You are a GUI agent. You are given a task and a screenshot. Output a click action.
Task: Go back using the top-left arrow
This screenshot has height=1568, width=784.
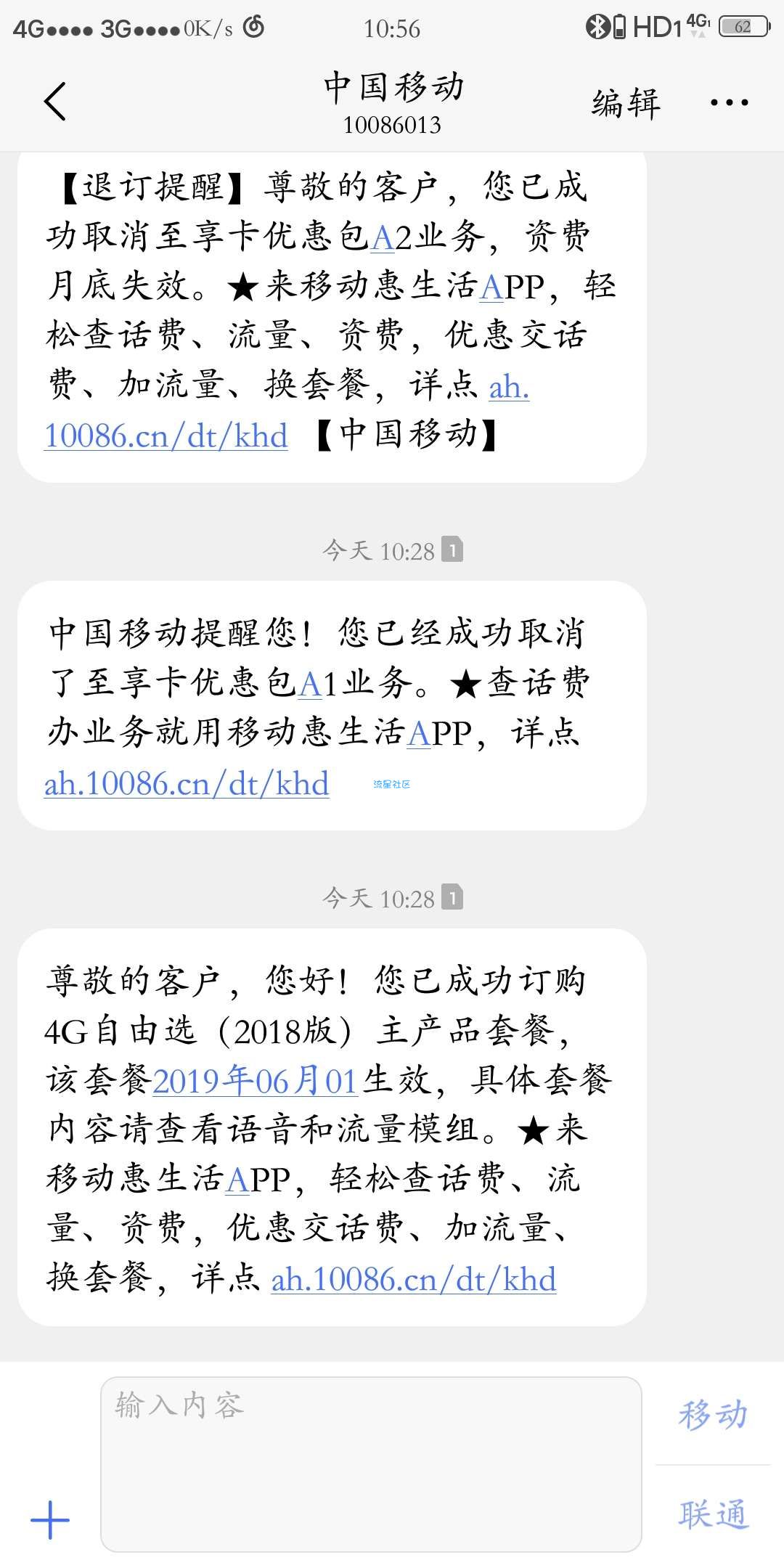[55, 101]
